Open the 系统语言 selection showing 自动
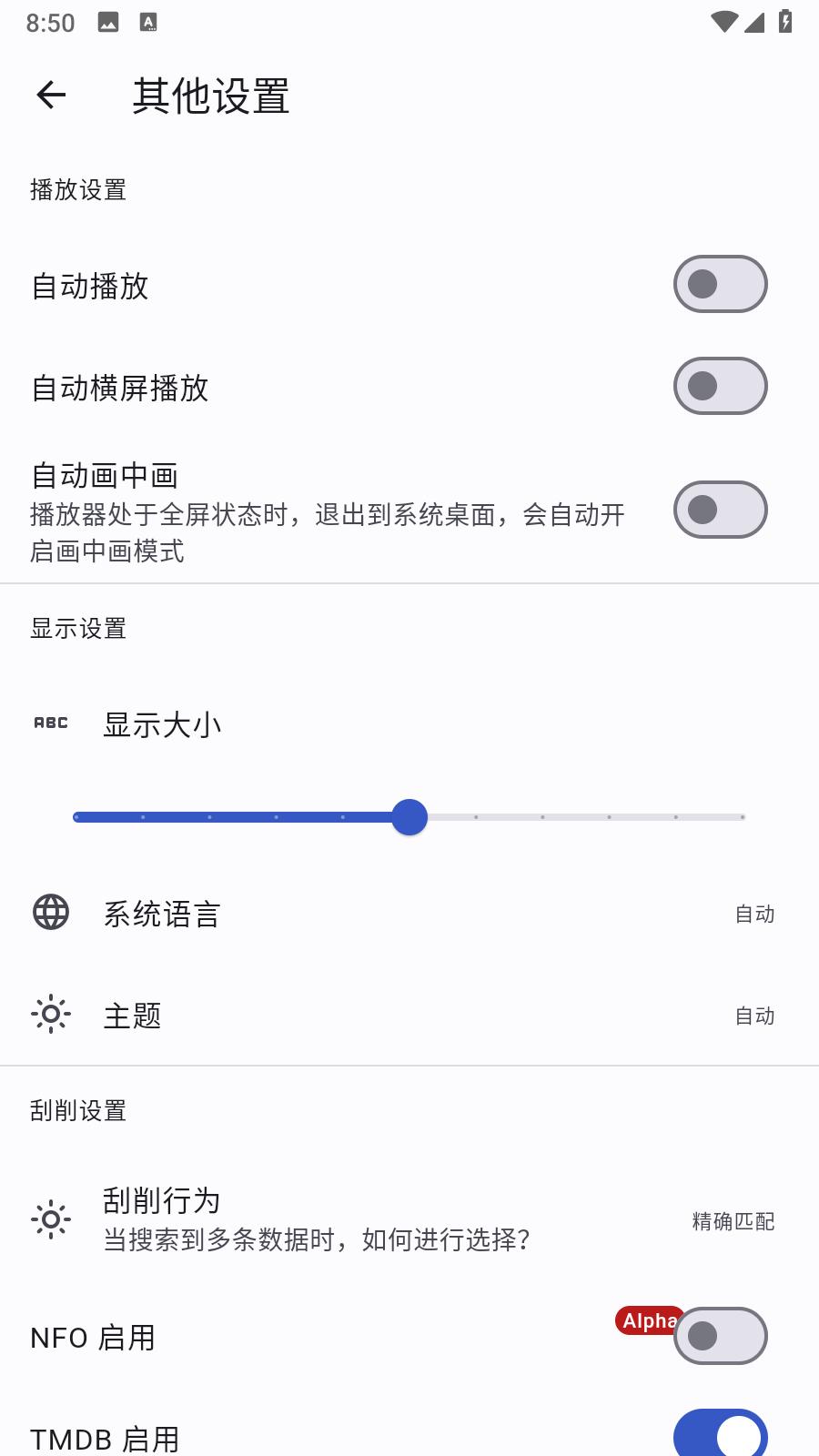 [409, 913]
